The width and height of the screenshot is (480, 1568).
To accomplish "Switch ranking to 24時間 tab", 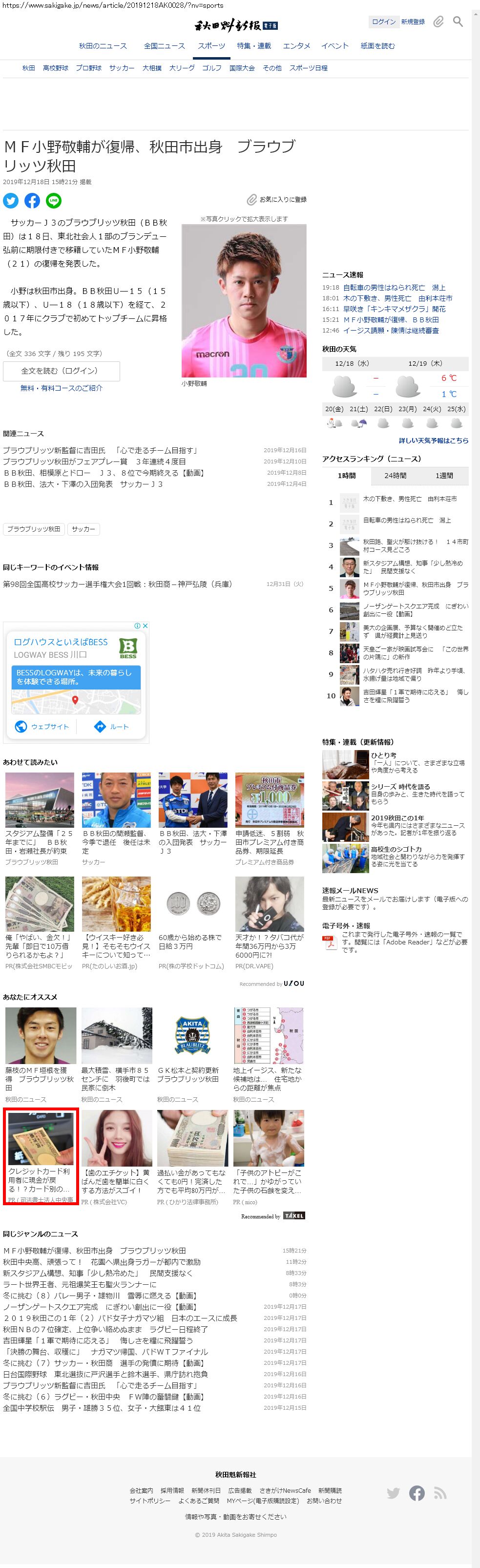I will tap(396, 476).
